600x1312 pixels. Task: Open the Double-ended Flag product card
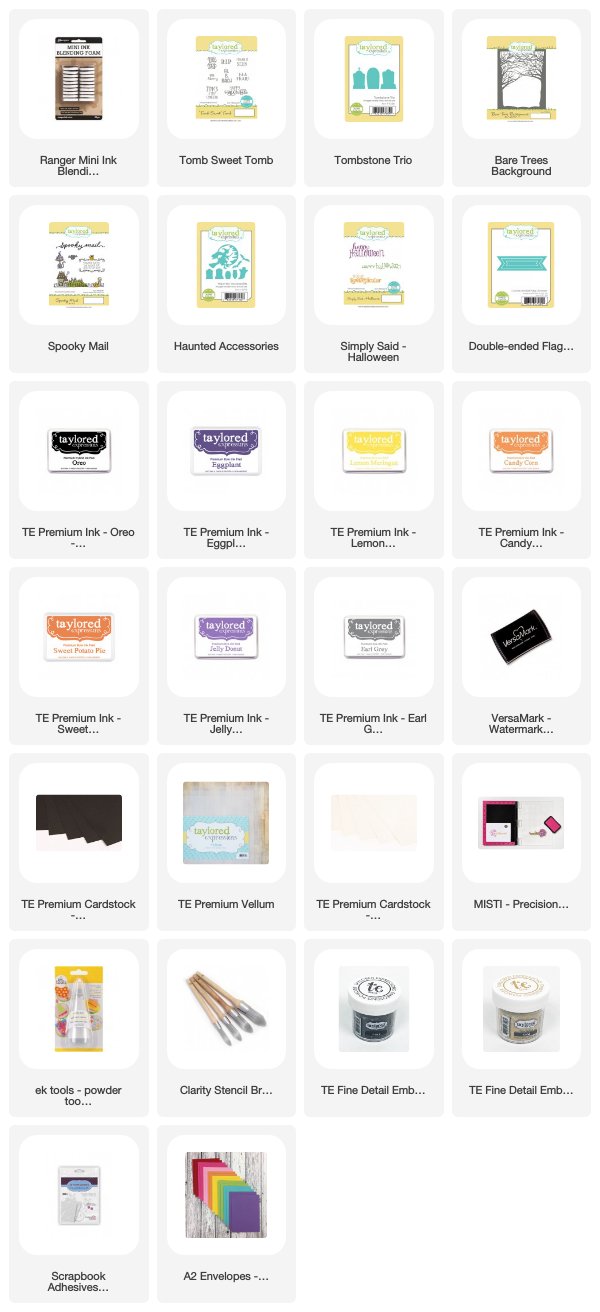click(522, 283)
